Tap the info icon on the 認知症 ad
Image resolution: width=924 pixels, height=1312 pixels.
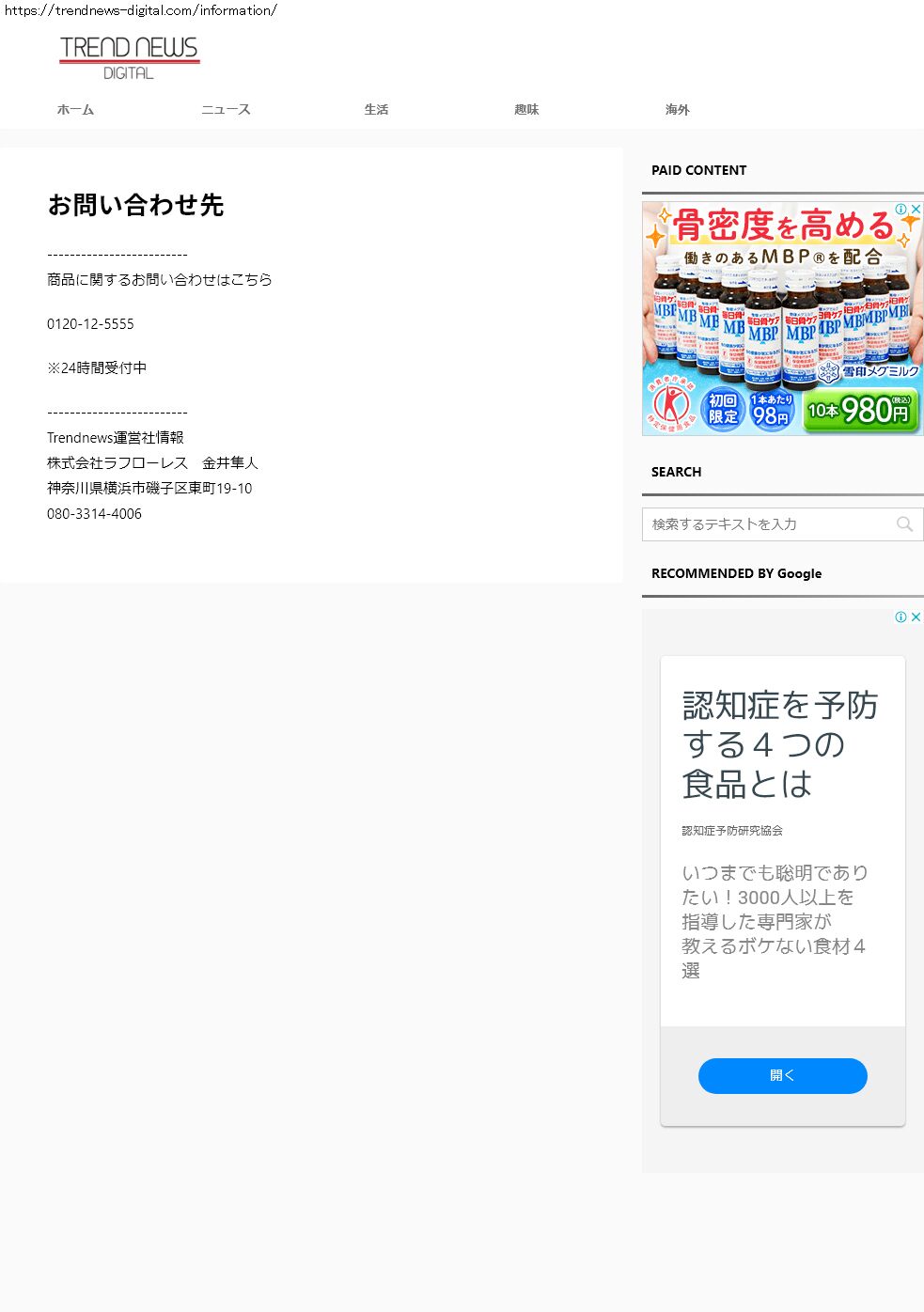click(x=901, y=617)
